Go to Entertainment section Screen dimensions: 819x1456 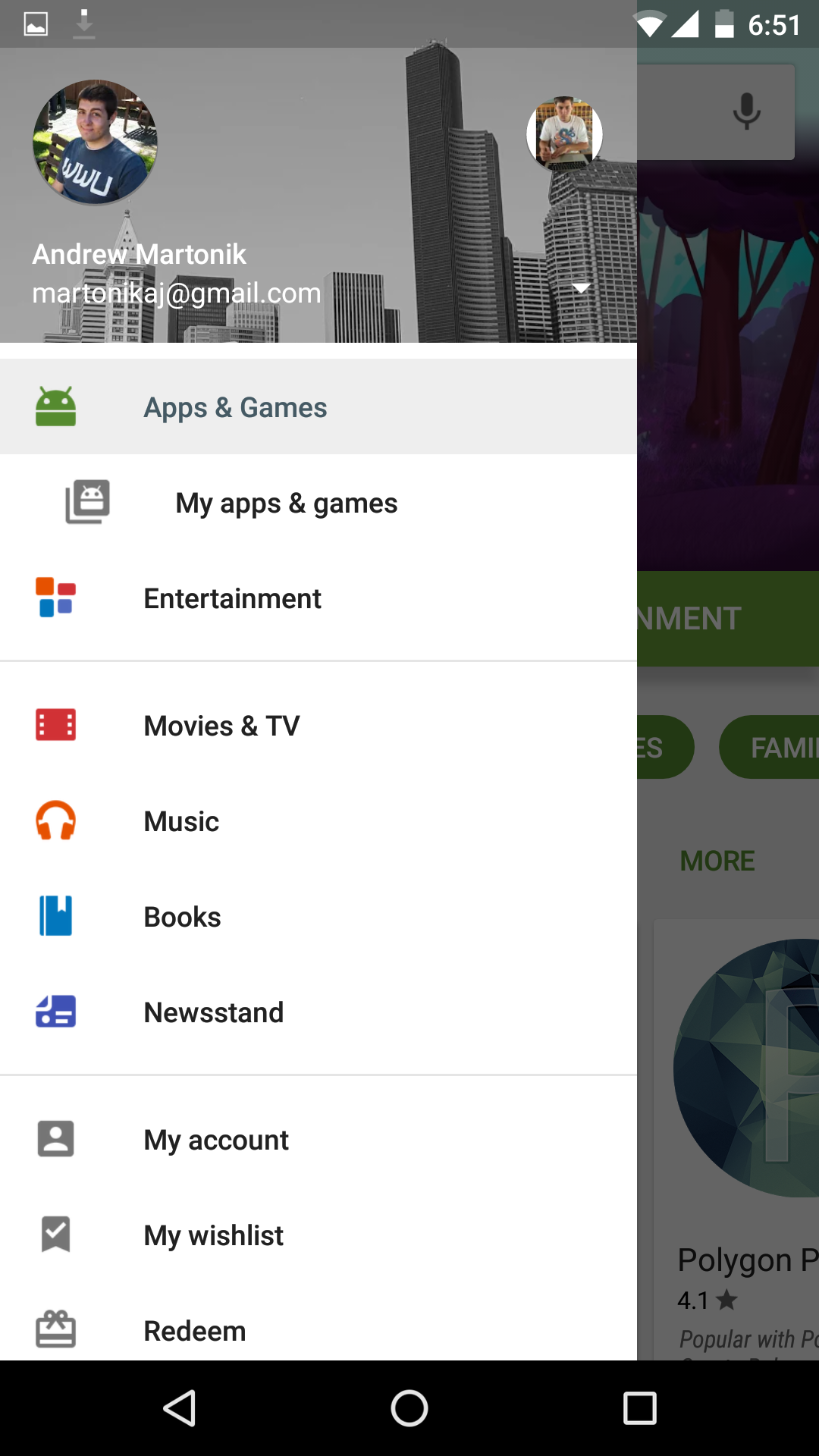318,598
